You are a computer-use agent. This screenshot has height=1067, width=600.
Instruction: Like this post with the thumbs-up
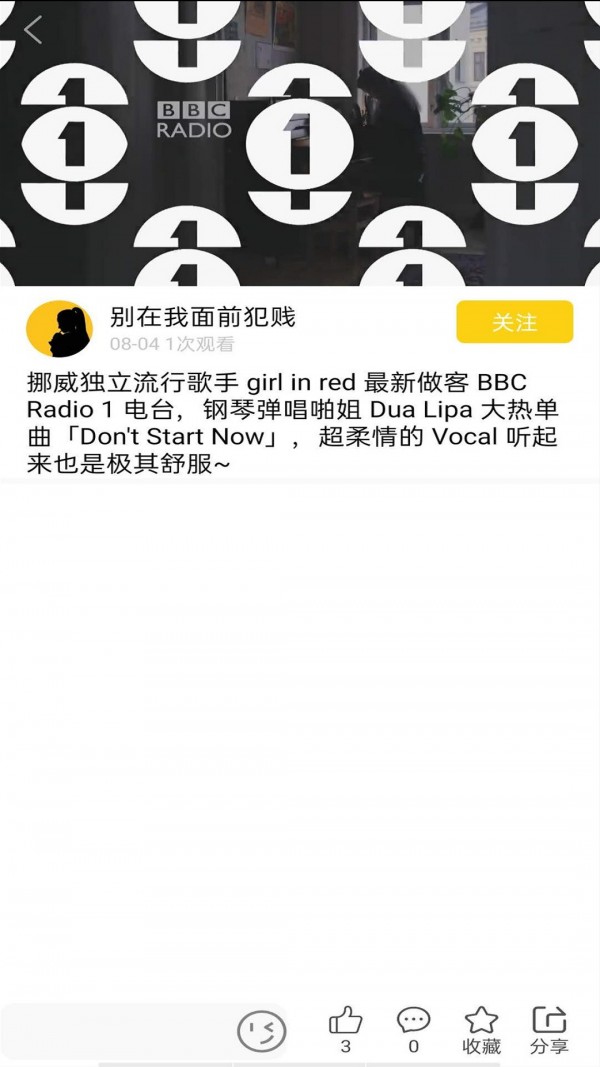345,1022
